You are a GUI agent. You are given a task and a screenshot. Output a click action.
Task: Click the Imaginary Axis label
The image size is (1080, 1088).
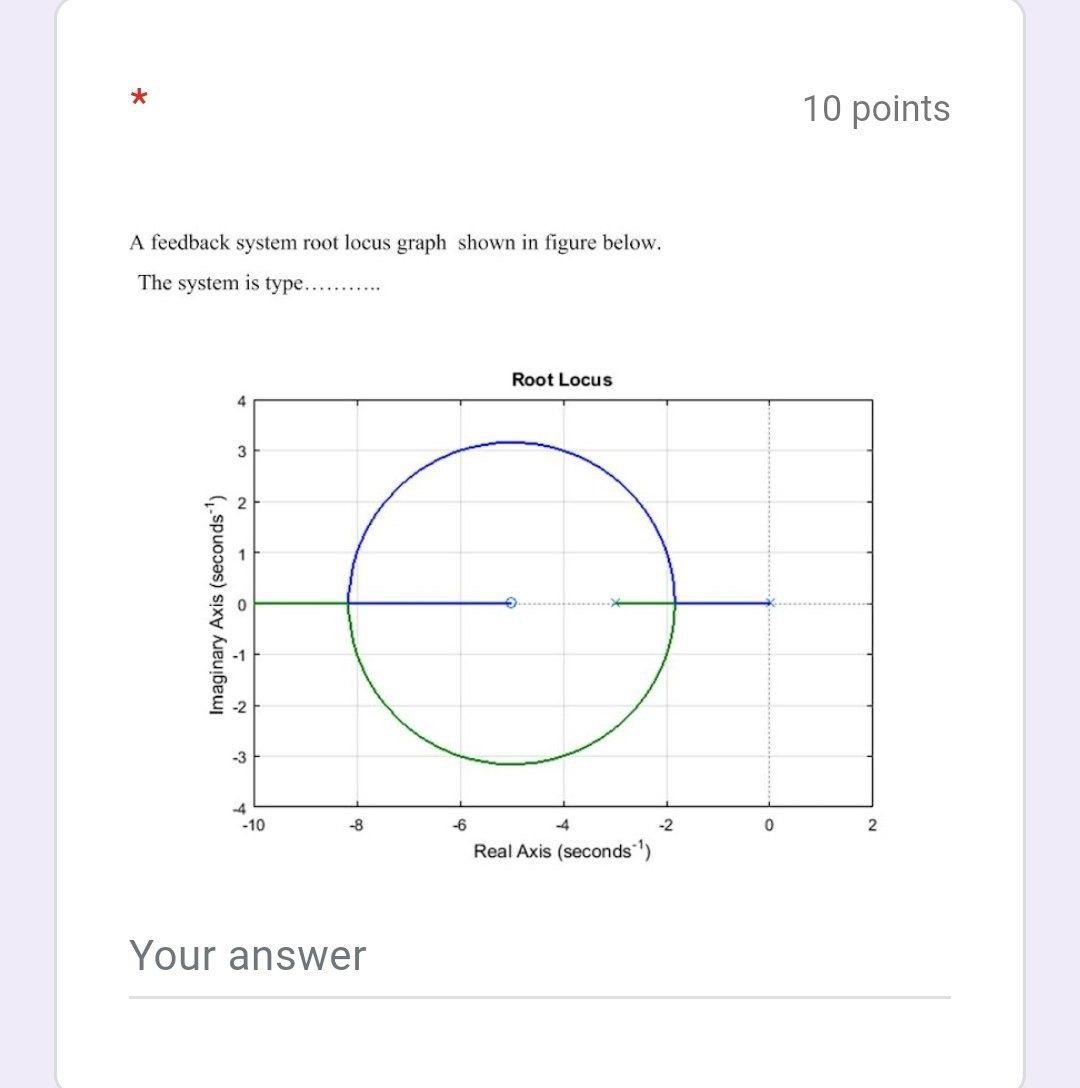(x=222, y=600)
